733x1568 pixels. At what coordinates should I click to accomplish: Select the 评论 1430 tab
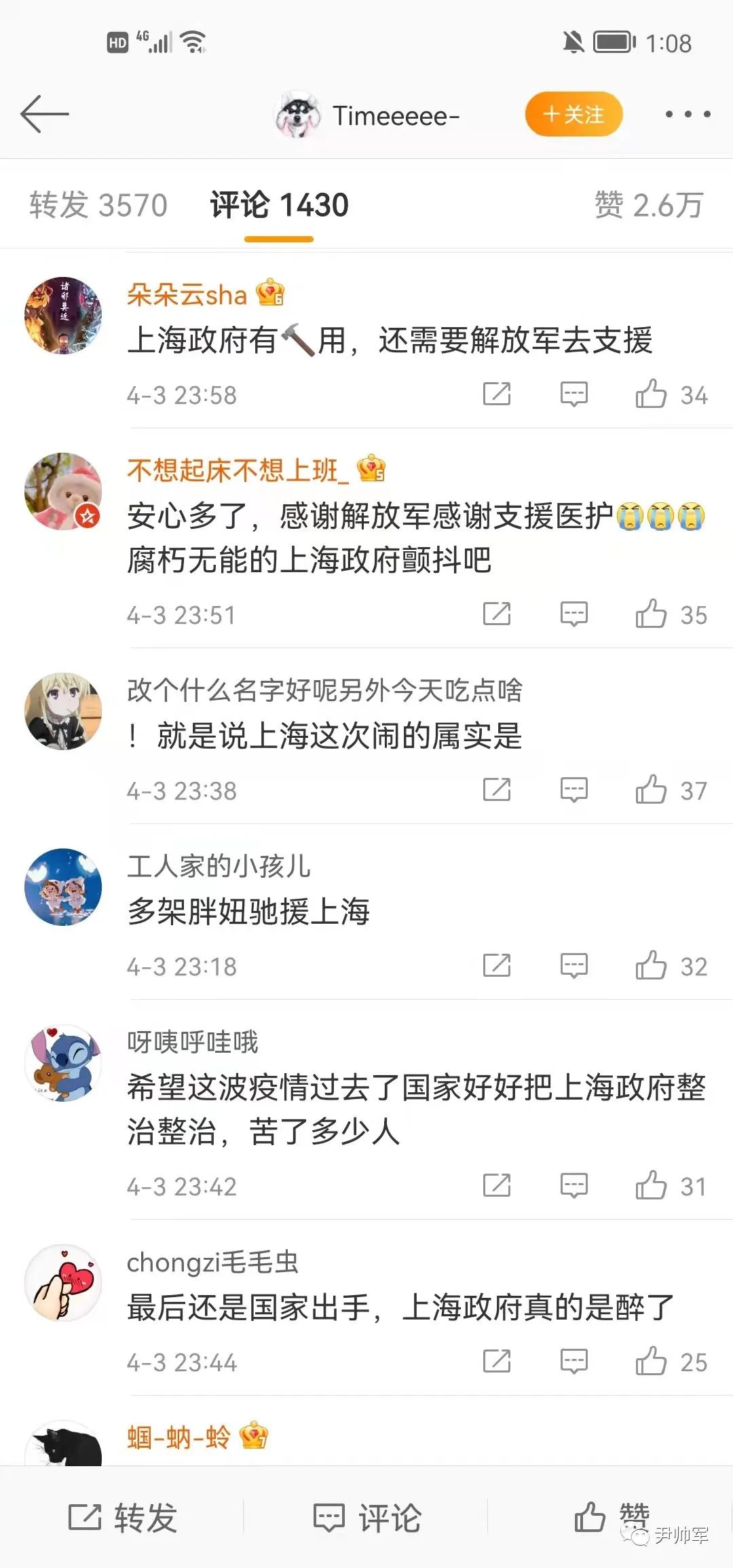pyautogui.click(x=279, y=205)
